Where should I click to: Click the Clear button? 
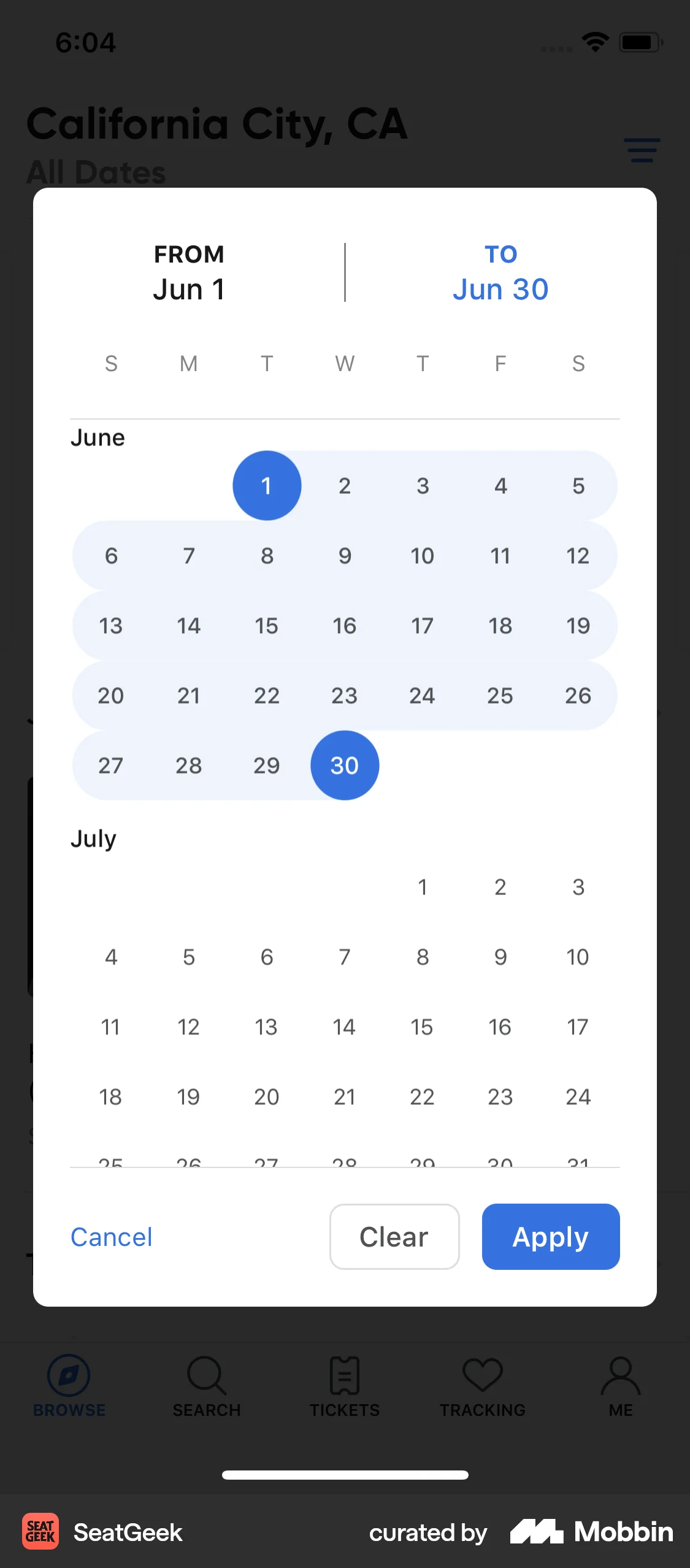point(394,1237)
